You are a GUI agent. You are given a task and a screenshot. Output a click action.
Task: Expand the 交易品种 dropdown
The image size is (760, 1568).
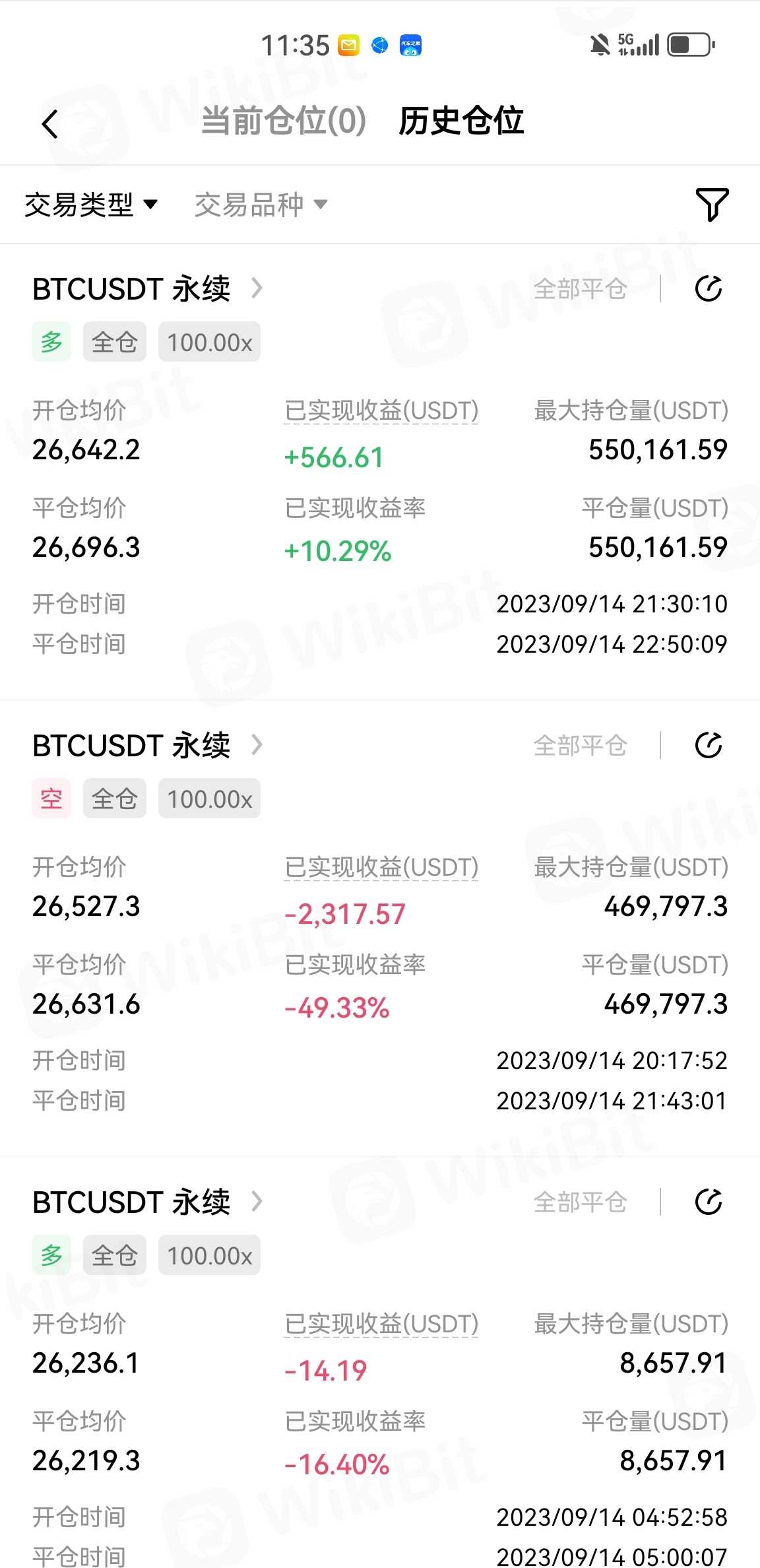point(261,205)
